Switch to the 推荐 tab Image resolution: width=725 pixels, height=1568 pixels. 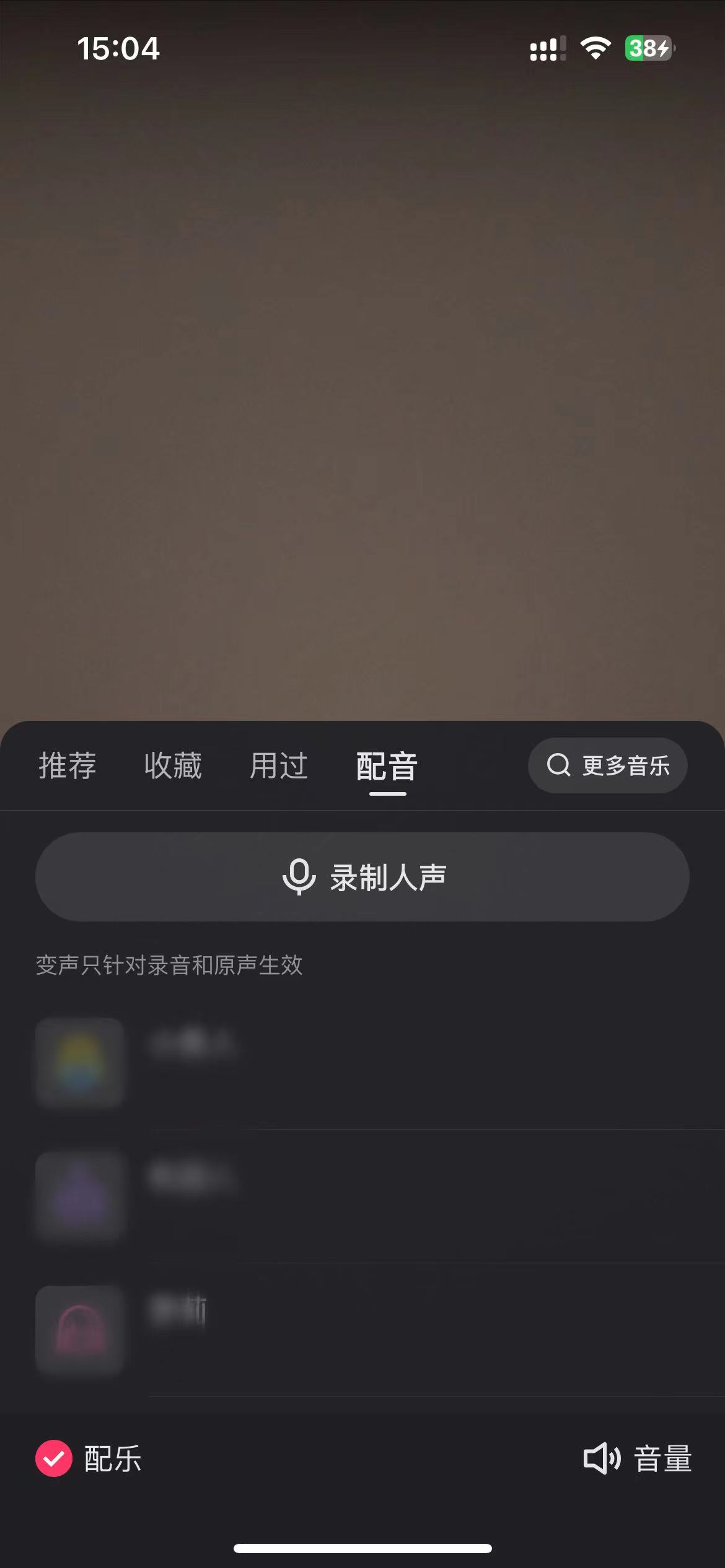[x=67, y=765]
